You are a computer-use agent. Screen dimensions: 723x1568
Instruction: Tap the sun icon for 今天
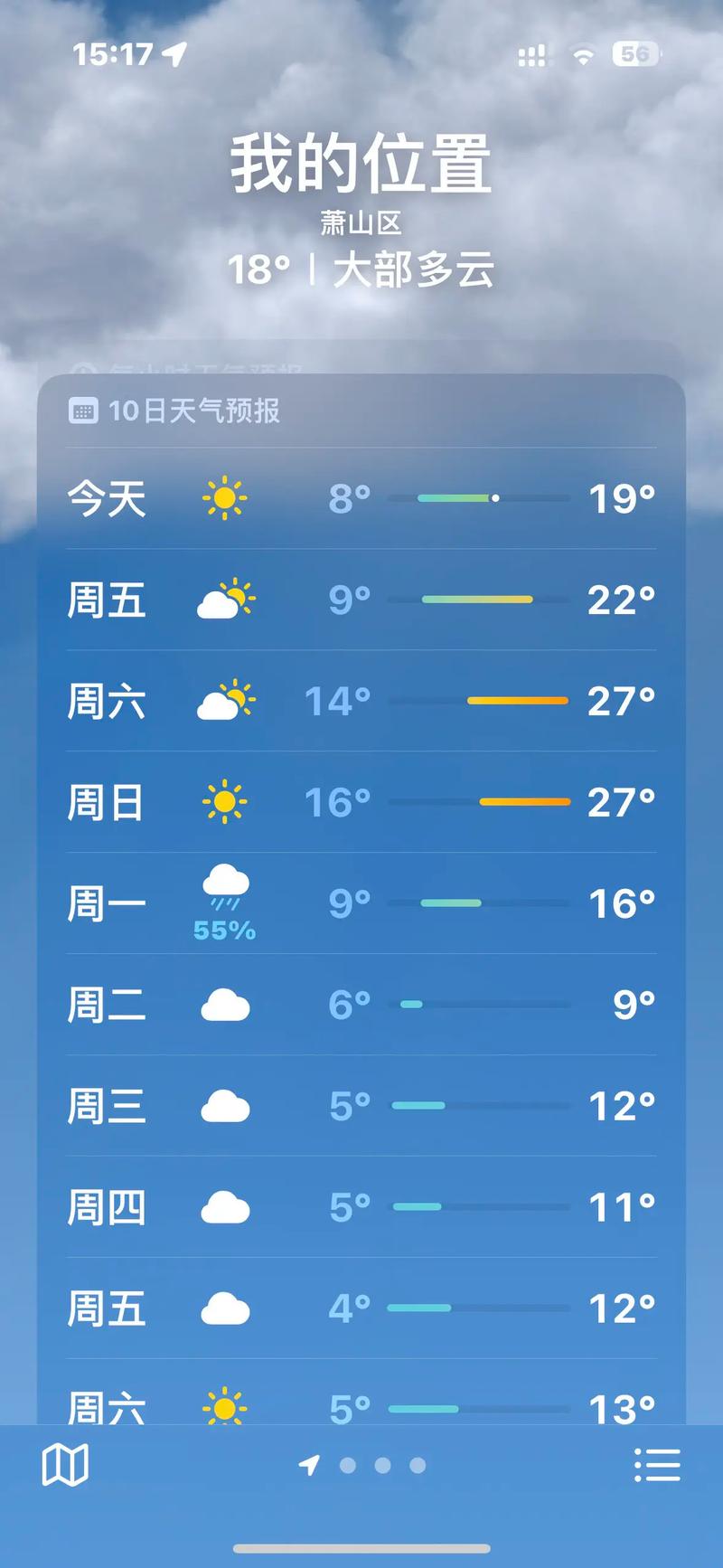click(225, 499)
